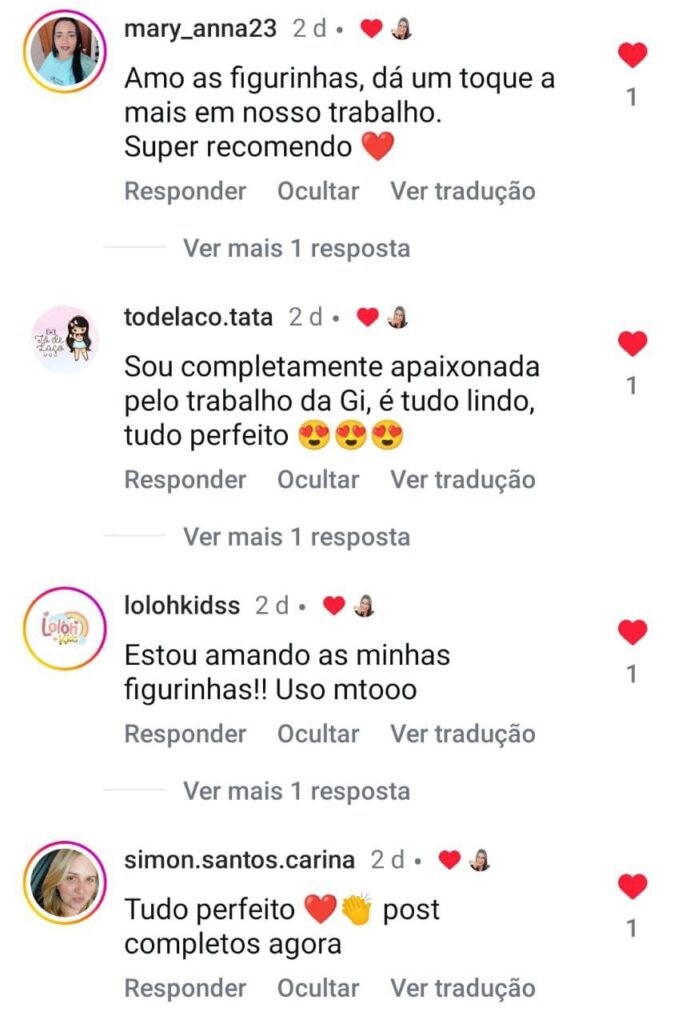Like todelaco.tata's comment

click(632, 344)
